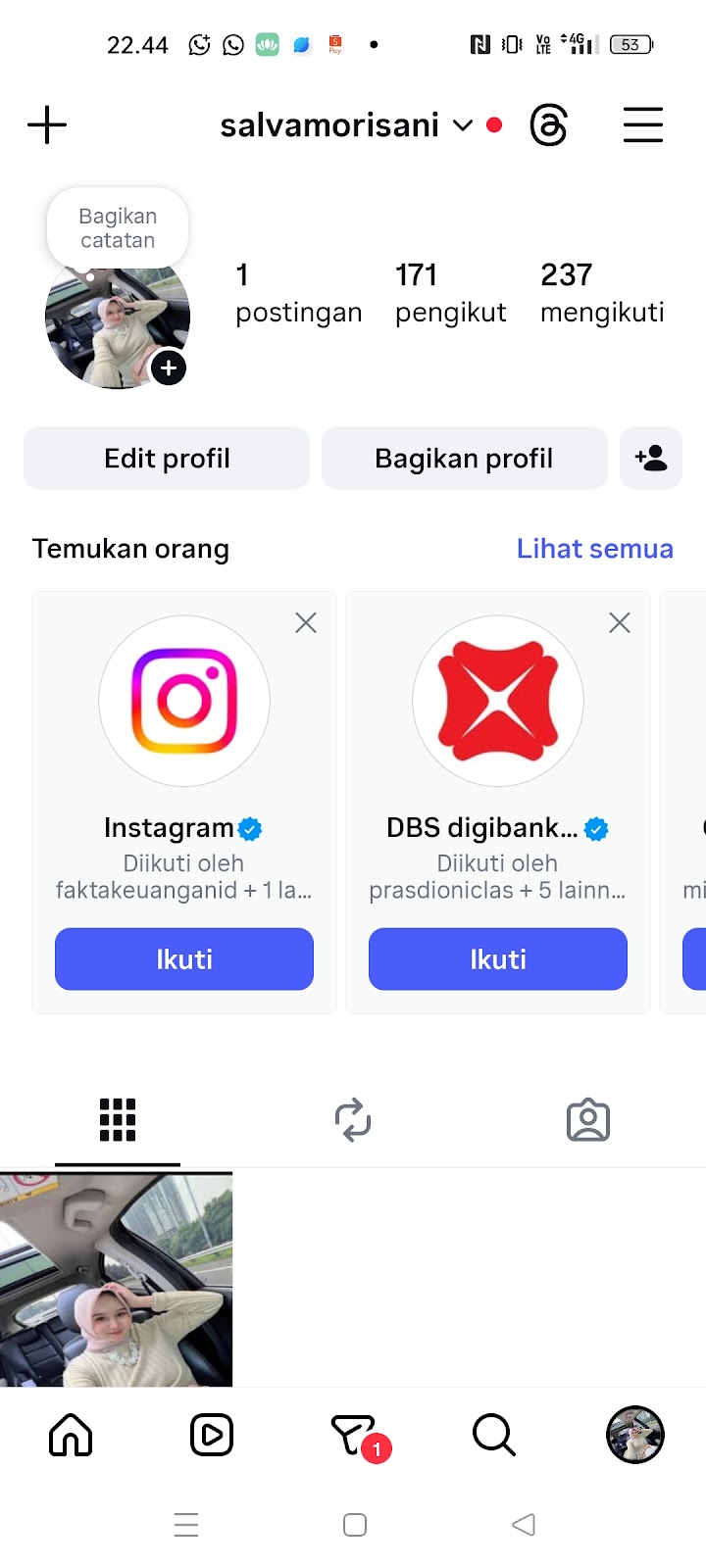Tap the Edit profil button
706x1568 pixels.
[x=167, y=458]
